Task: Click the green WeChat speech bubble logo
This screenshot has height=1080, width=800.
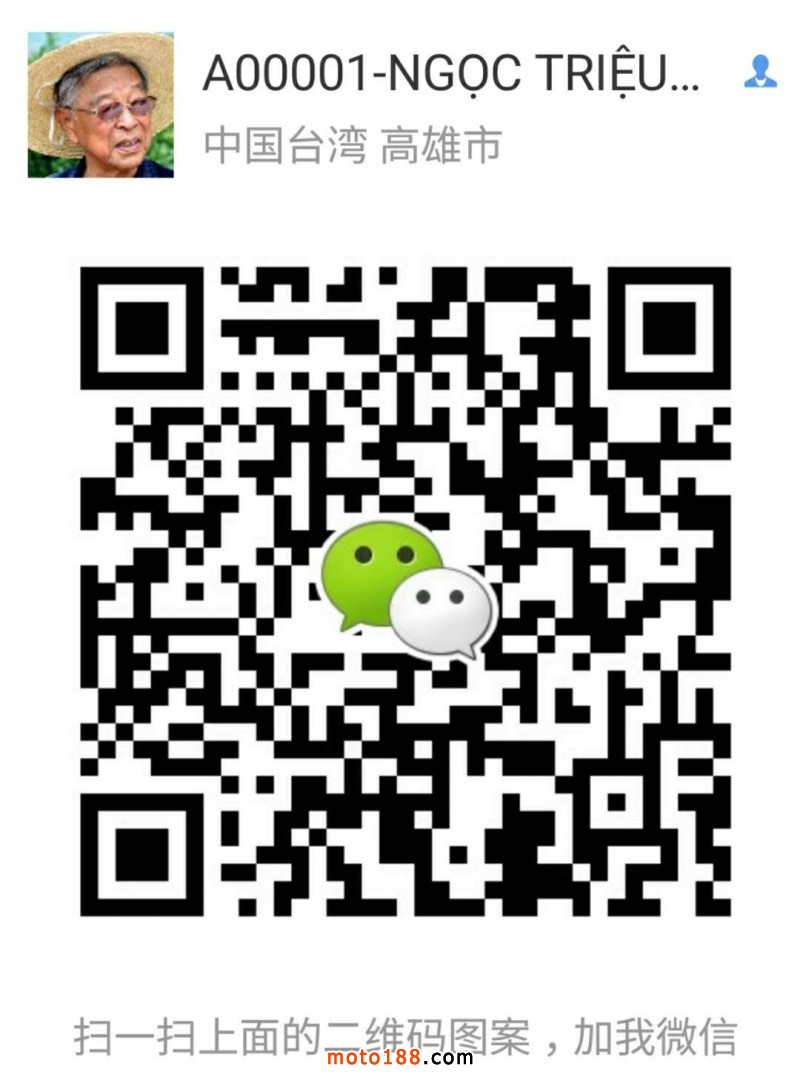Action: pos(375,570)
